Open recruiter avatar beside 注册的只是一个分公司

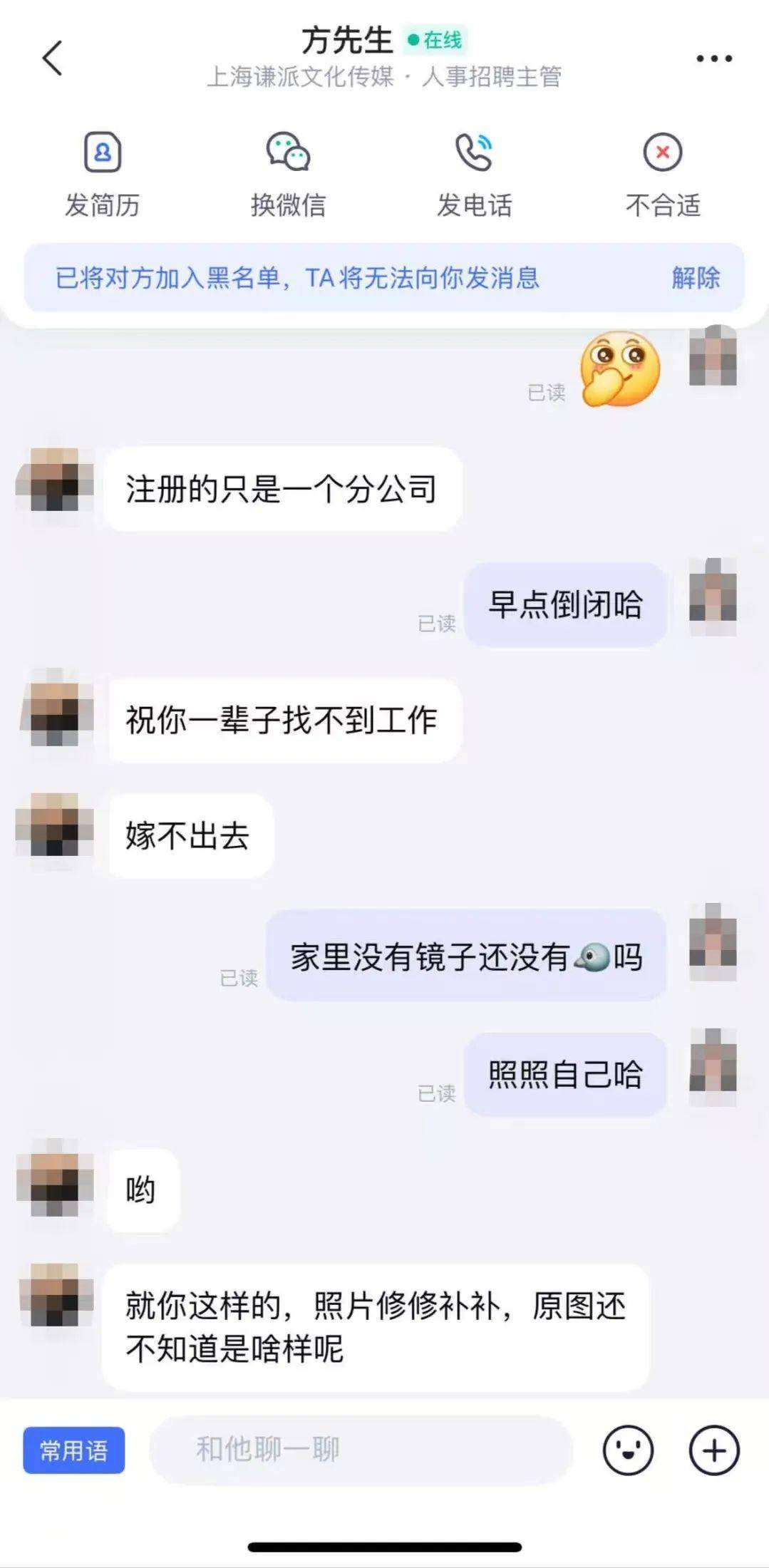point(55,480)
